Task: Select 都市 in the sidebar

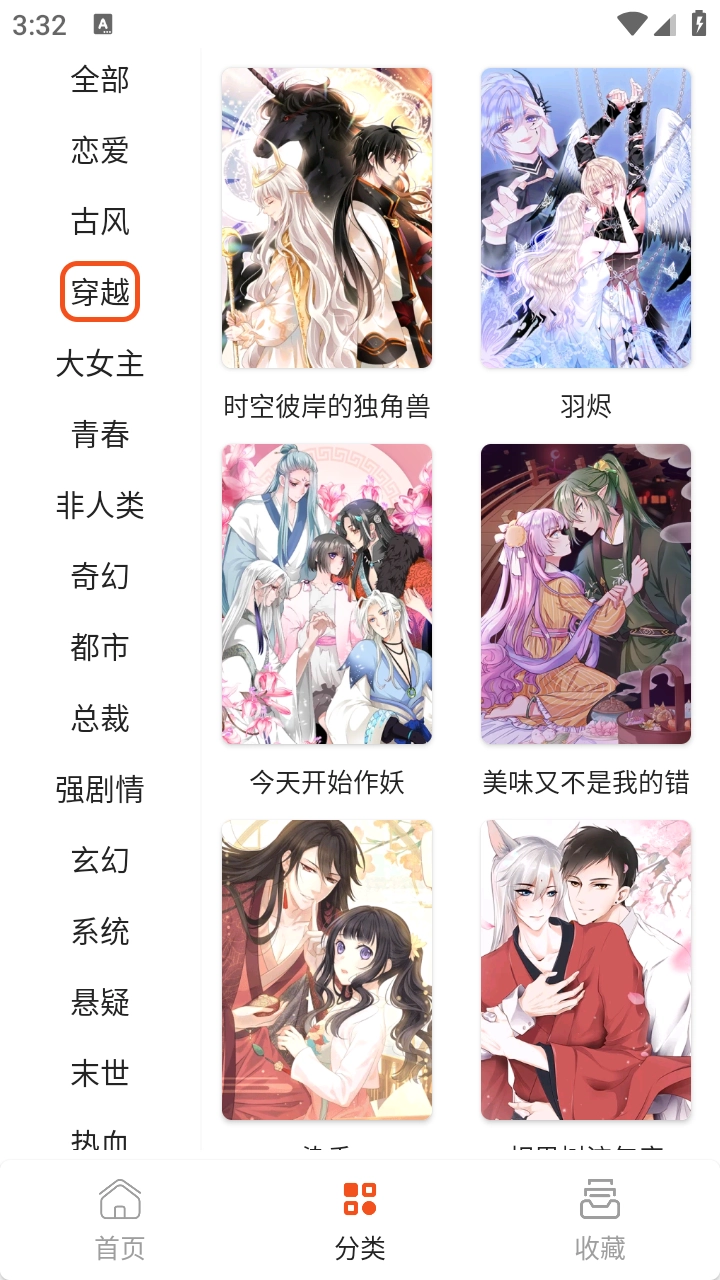Action: point(99,647)
